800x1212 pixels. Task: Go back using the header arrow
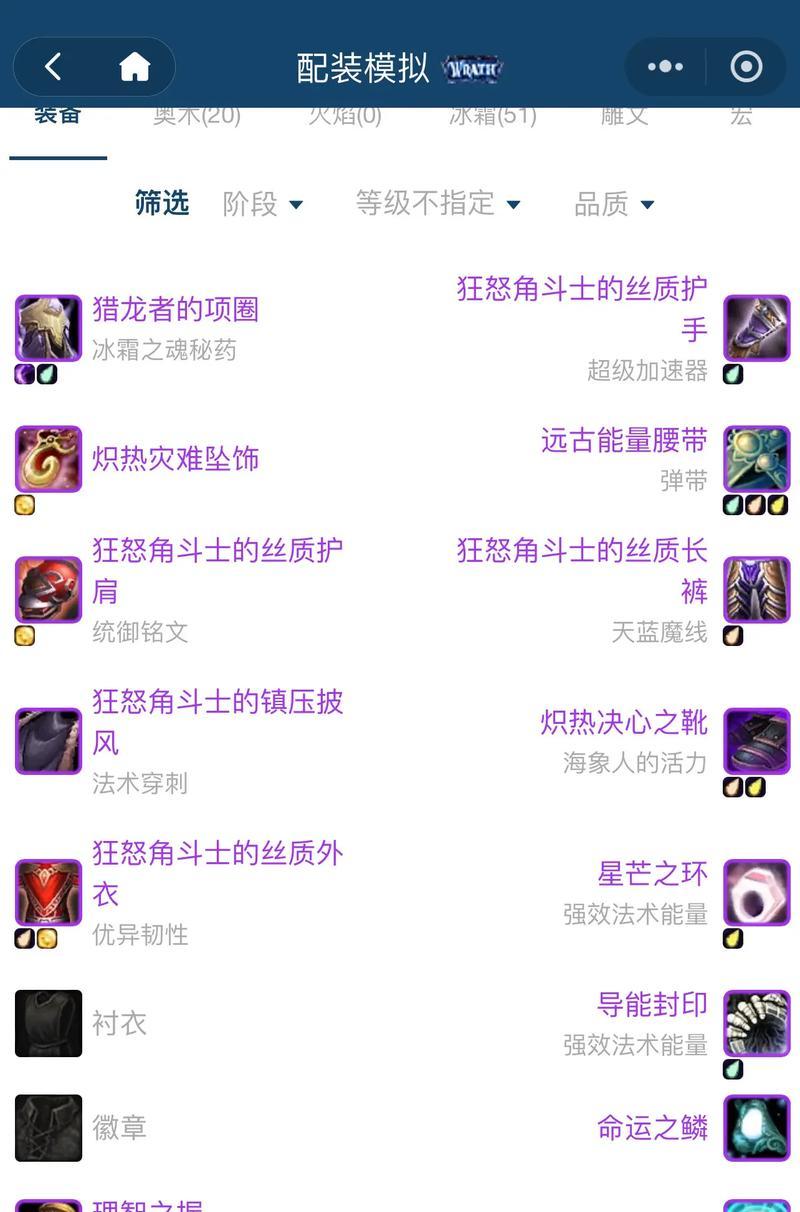point(53,67)
